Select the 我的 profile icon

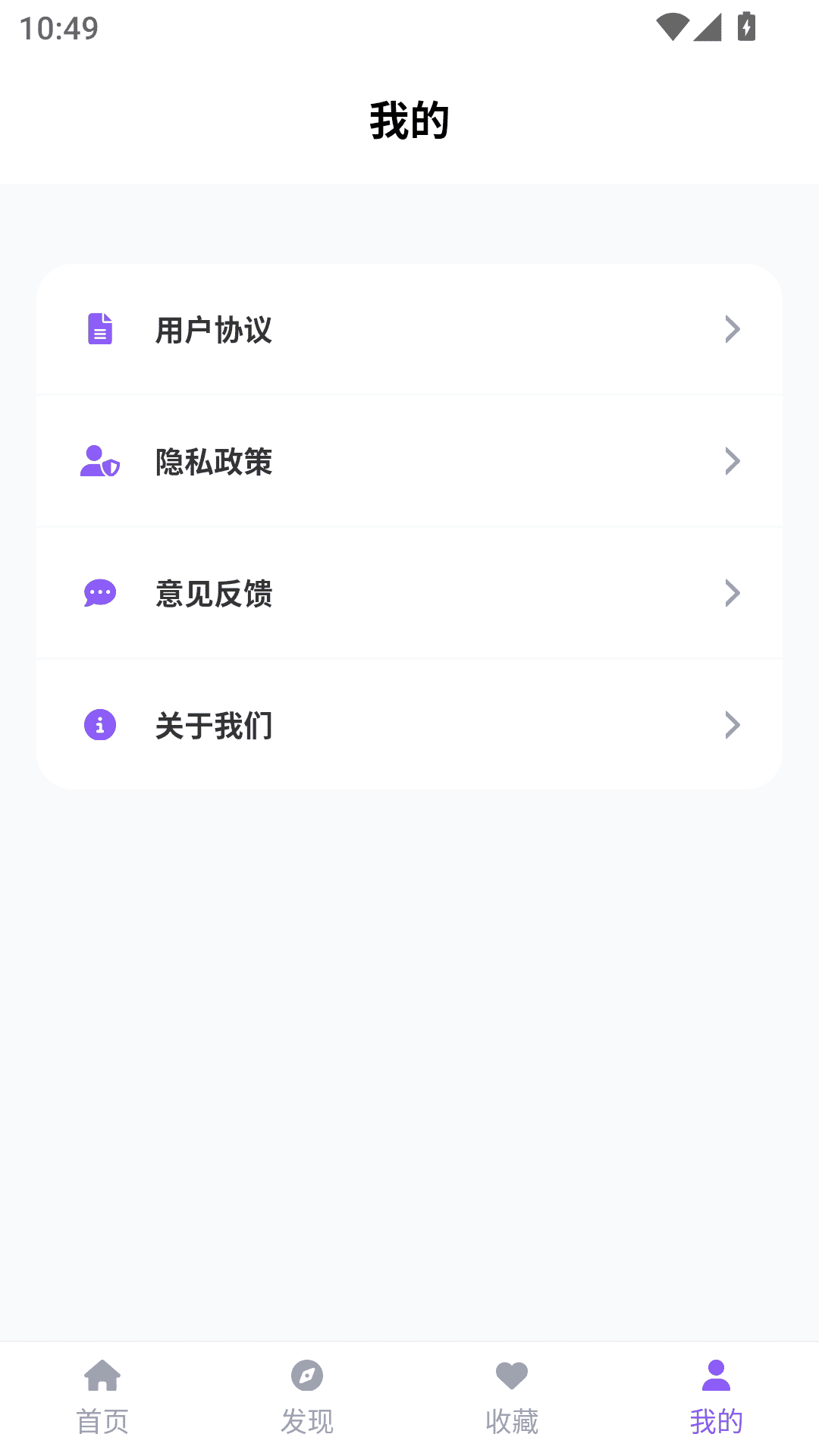point(717,1375)
